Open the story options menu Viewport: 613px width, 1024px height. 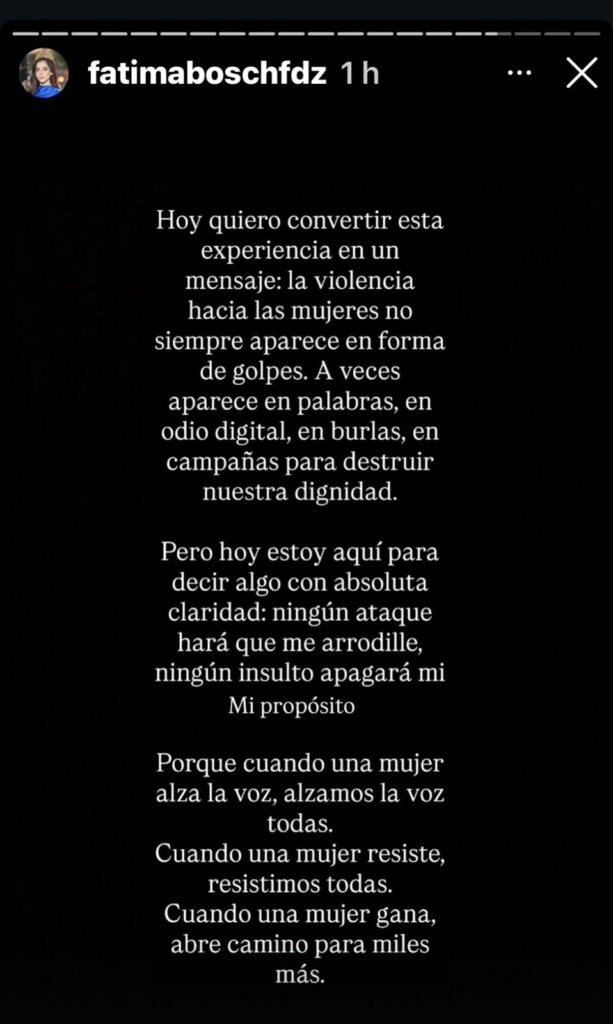(519, 73)
